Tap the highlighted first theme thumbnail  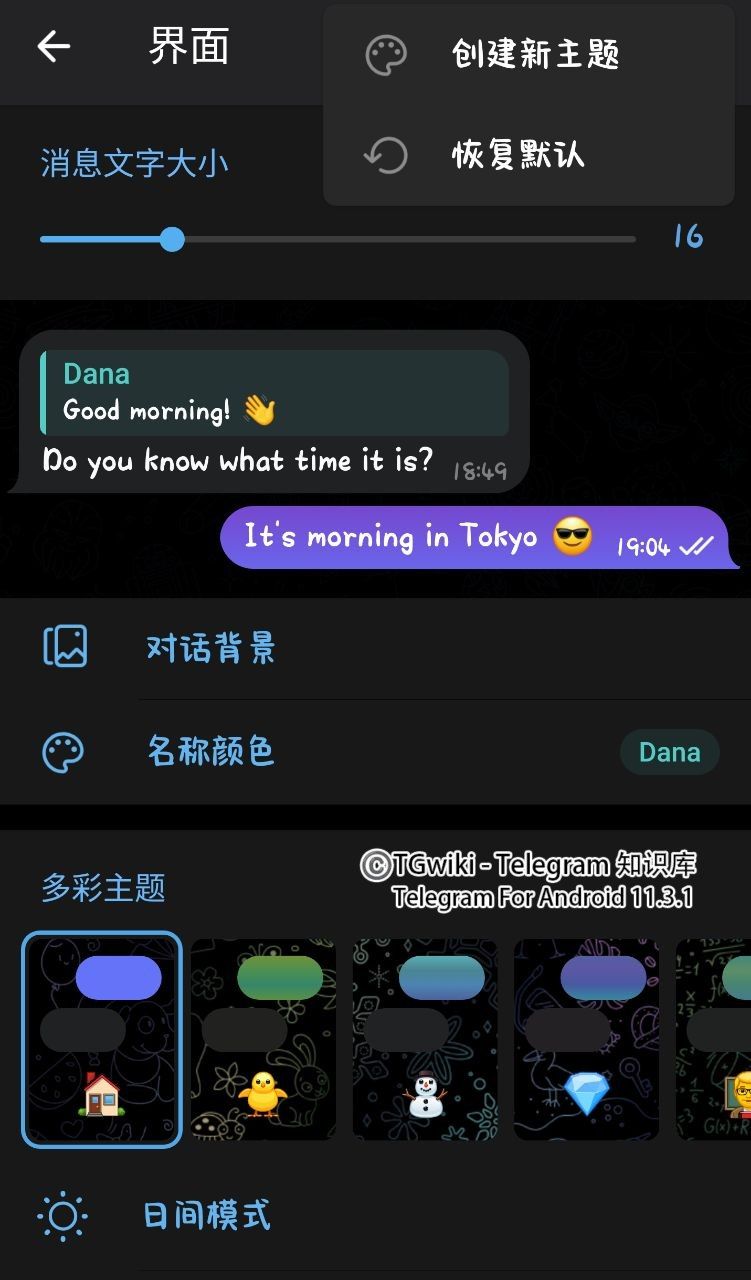[100, 1040]
